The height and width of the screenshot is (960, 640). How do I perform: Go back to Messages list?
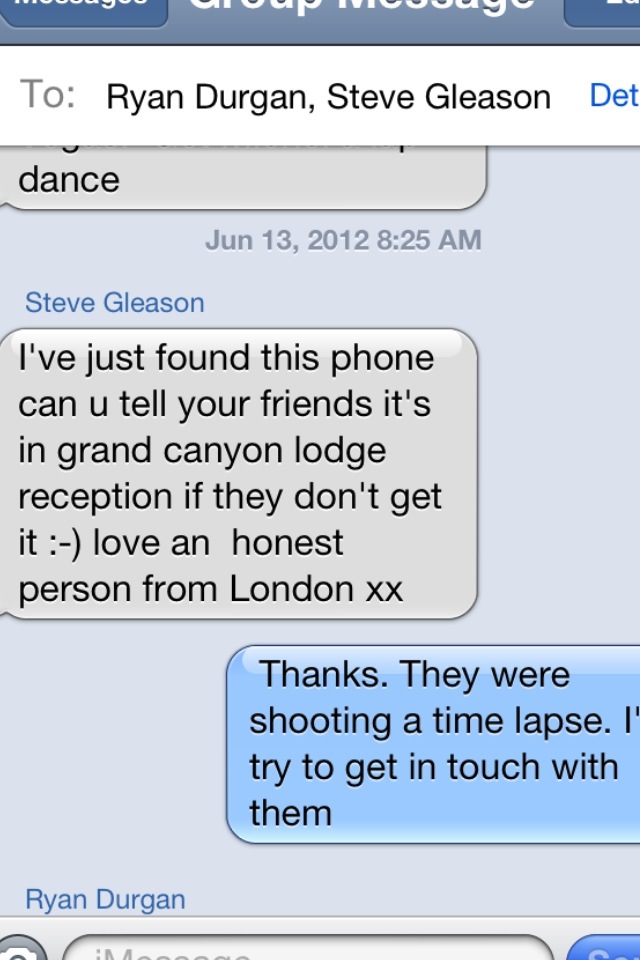pyautogui.click(x=78, y=8)
